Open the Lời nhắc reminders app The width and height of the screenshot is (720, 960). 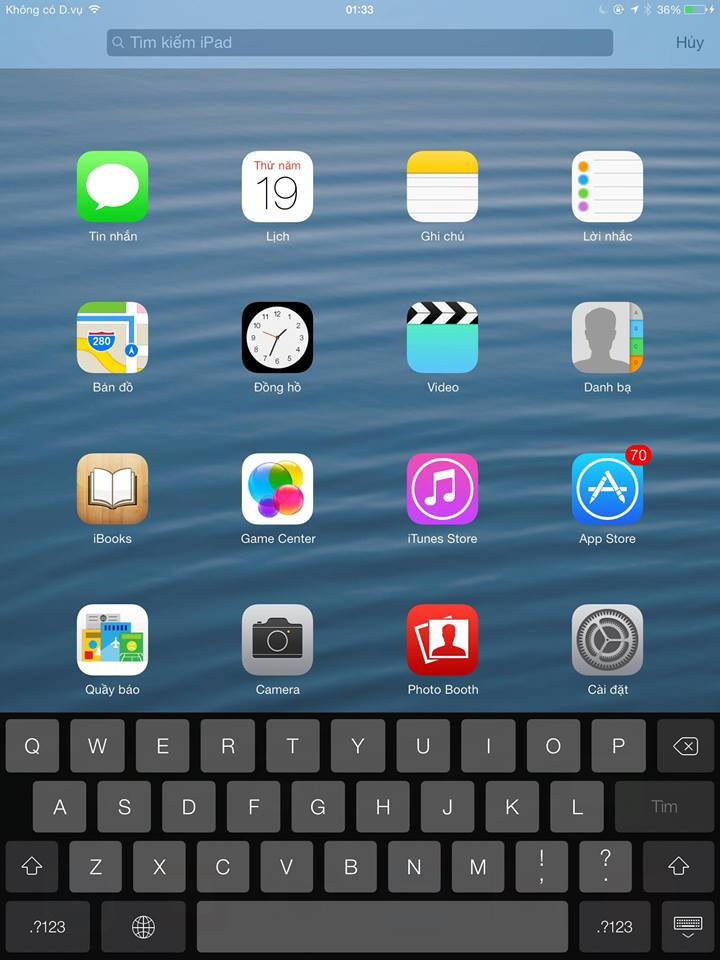tap(607, 187)
